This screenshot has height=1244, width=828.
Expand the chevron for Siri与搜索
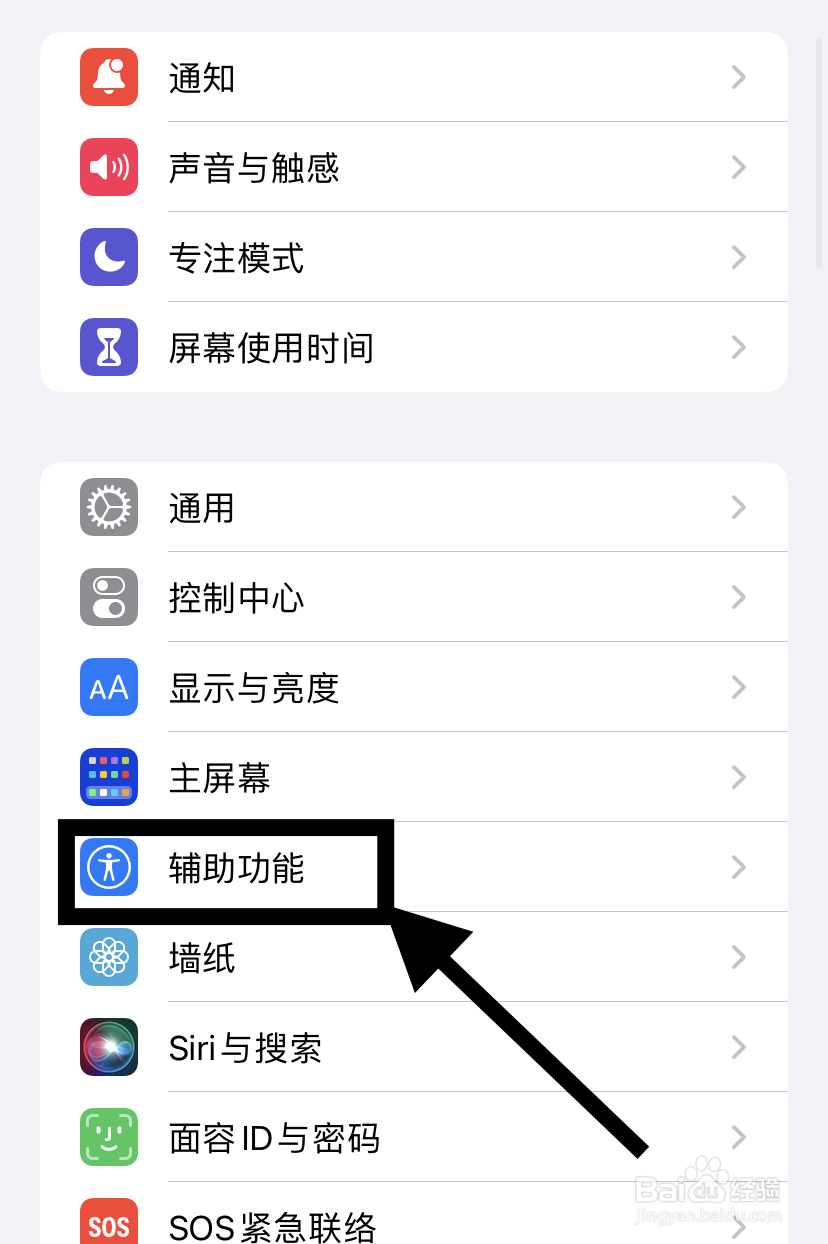pos(738,1047)
